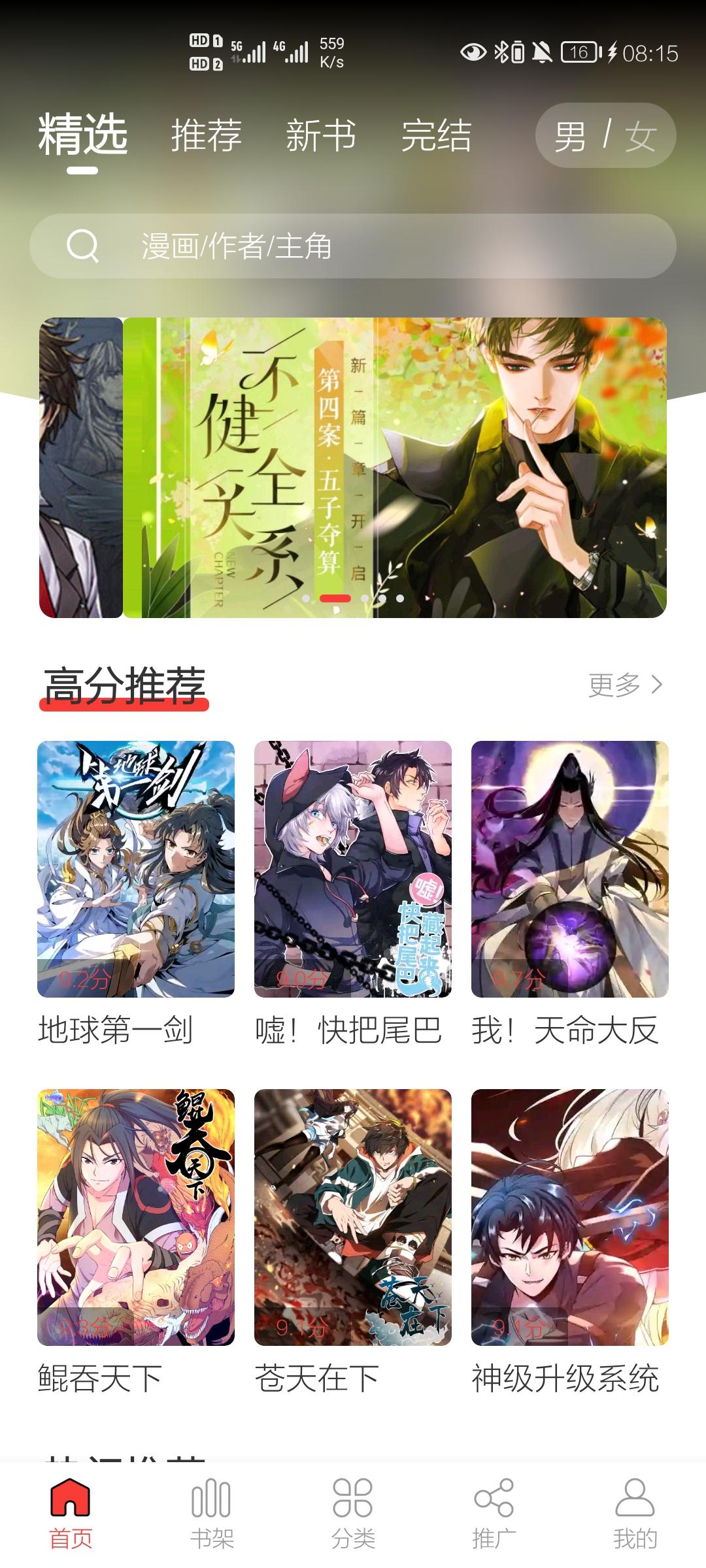Go to the 书架 tab
Image resolution: width=706 pixels, height=1568 pixels.
[212, 1513]
